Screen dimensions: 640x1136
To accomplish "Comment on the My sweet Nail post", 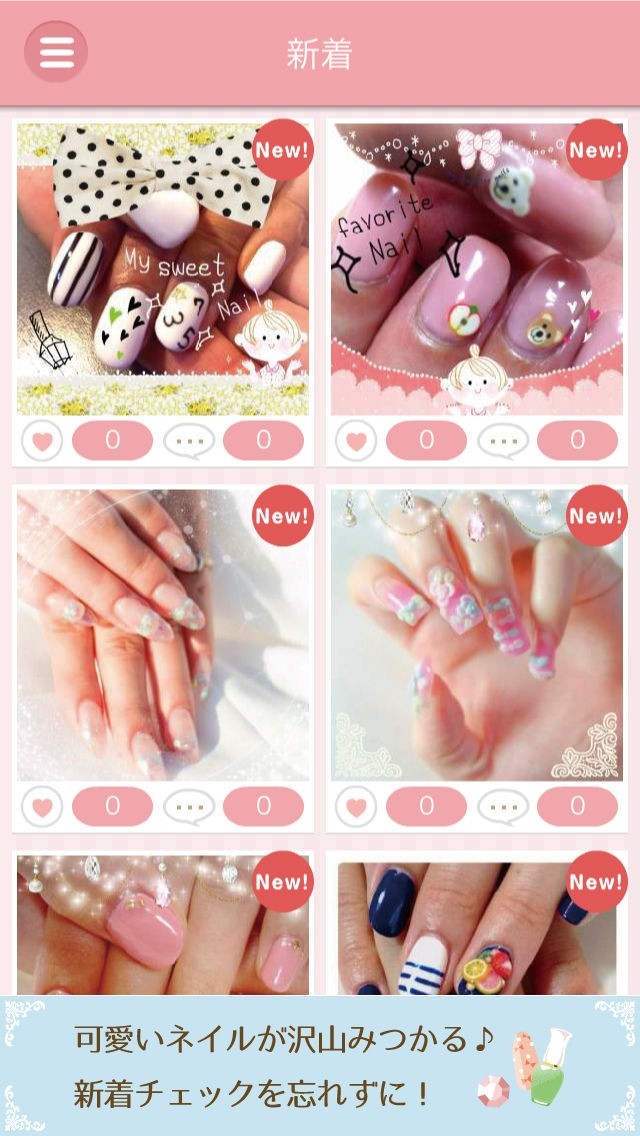I will click(x=188, y=440).
